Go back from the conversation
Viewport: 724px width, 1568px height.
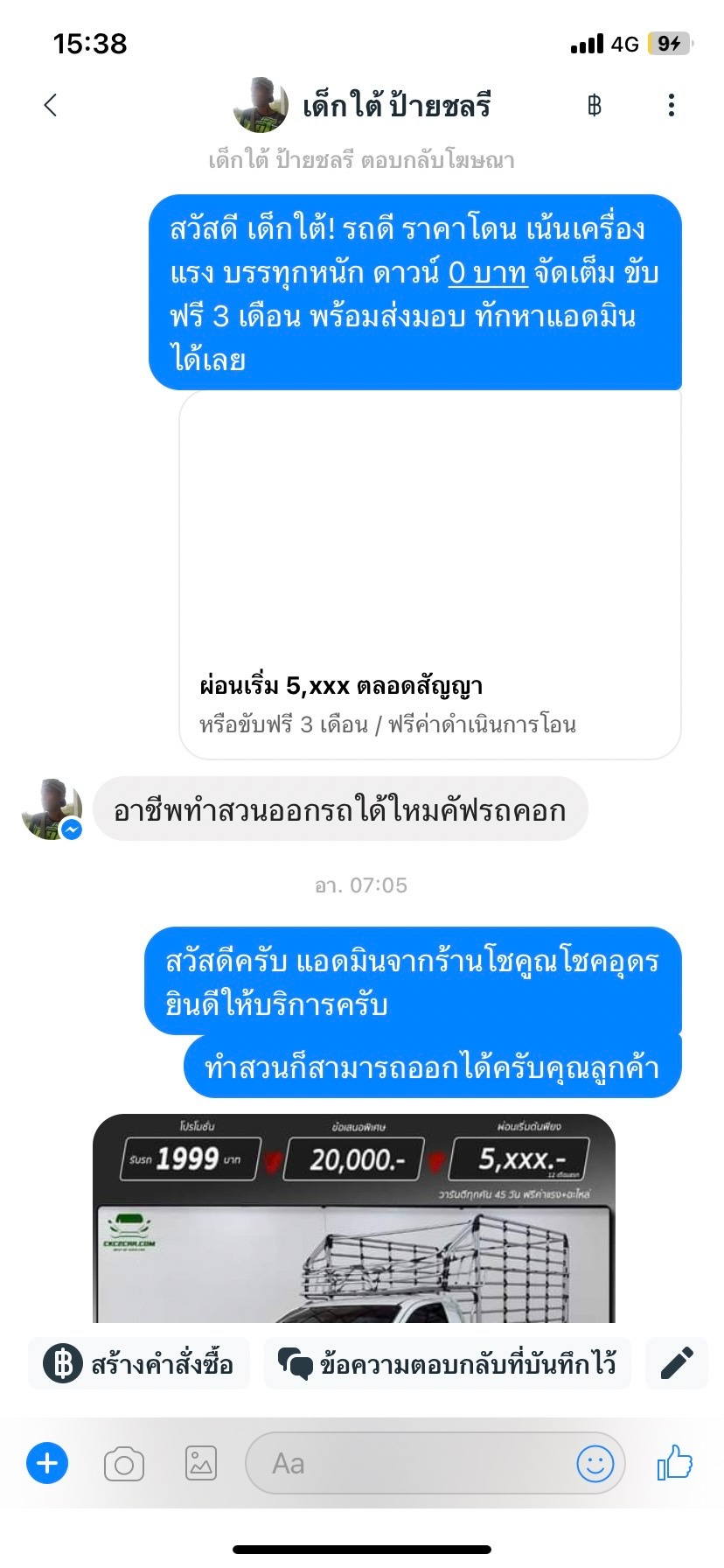(51, 106)
